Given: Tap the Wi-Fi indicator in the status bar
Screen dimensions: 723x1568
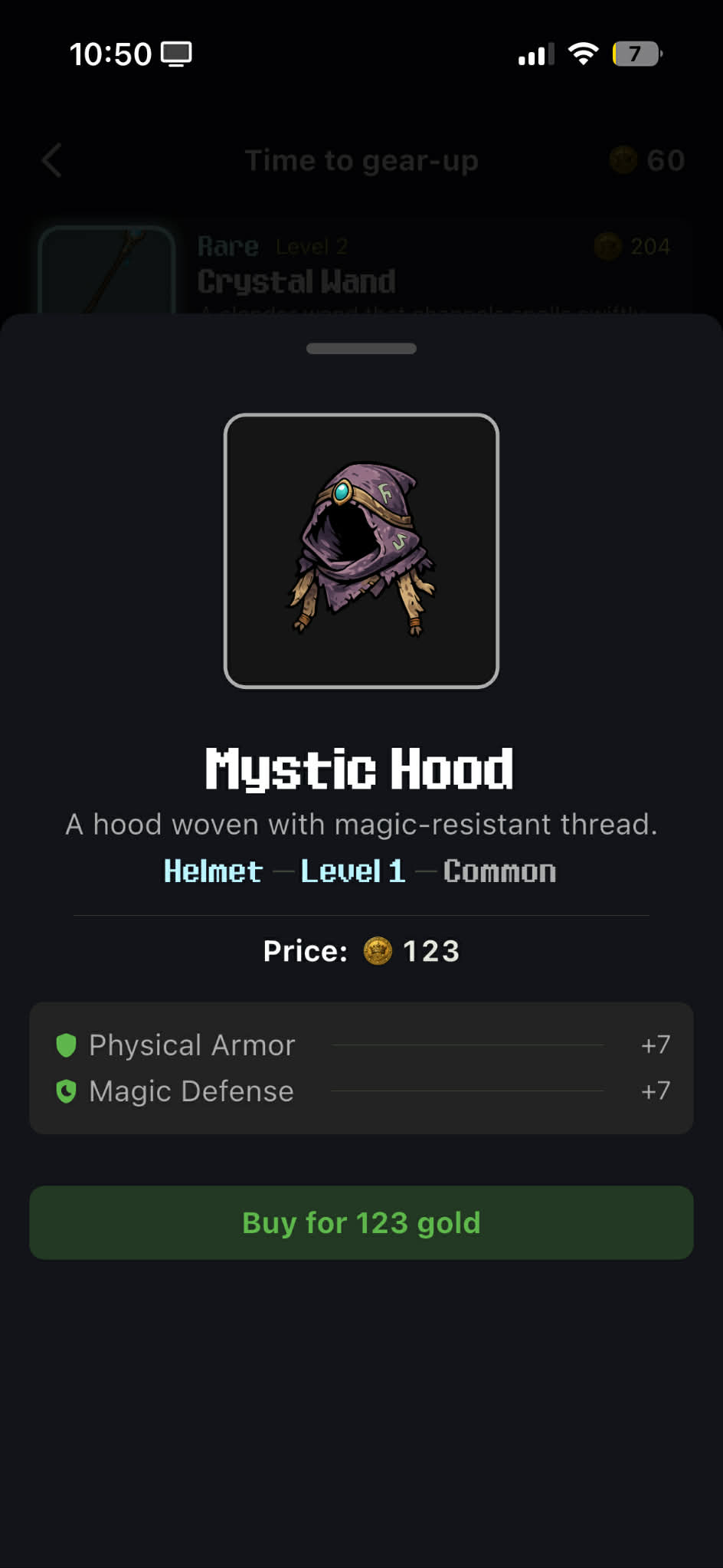Looking at the screenshot, I should [x=582, y=54].
